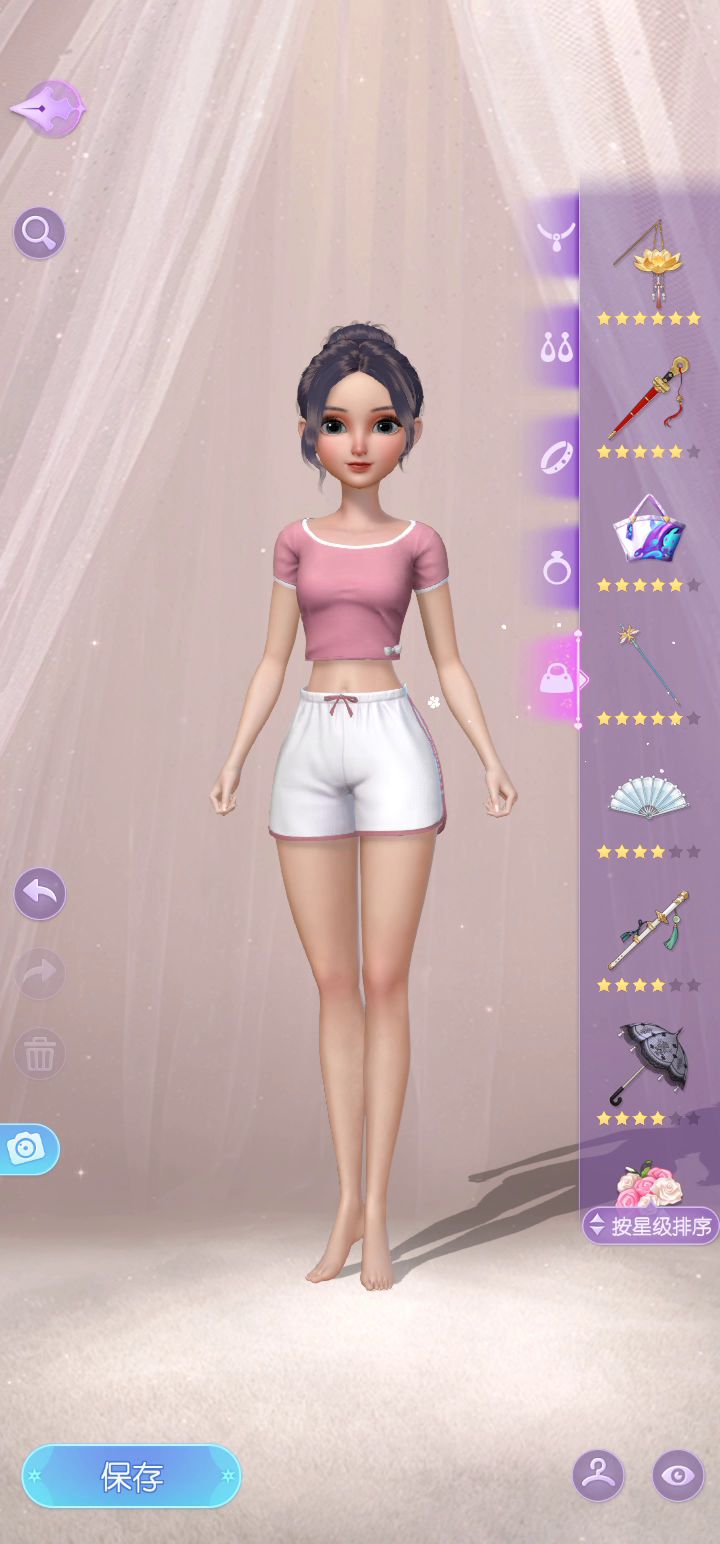Viewport: 720px width, 1544px height.
Task: Switch to the ring category tab
Action: coord(556,568)
